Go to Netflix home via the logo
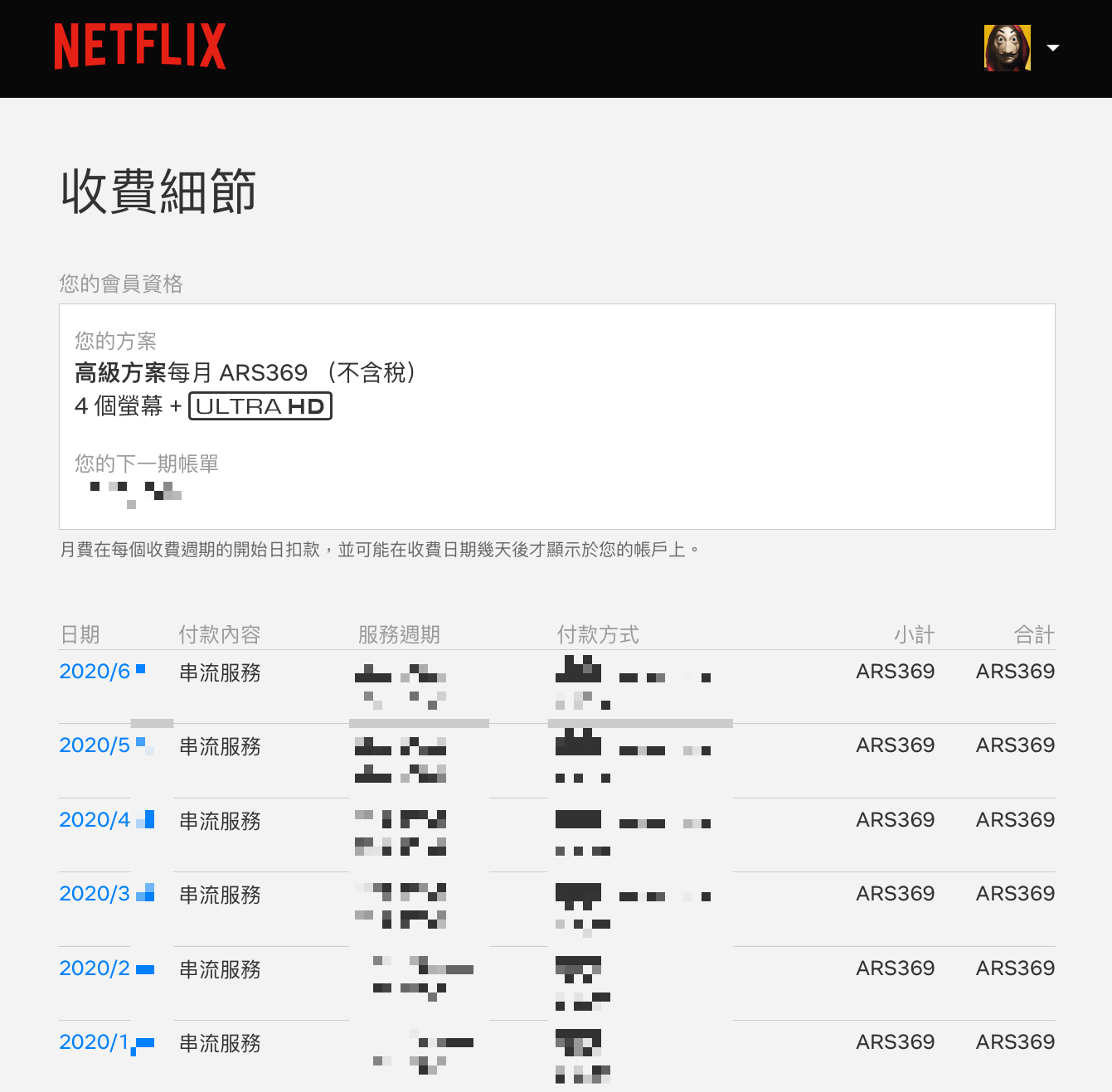This screenshot has height=1092, width=1112. tap(140, 46)
